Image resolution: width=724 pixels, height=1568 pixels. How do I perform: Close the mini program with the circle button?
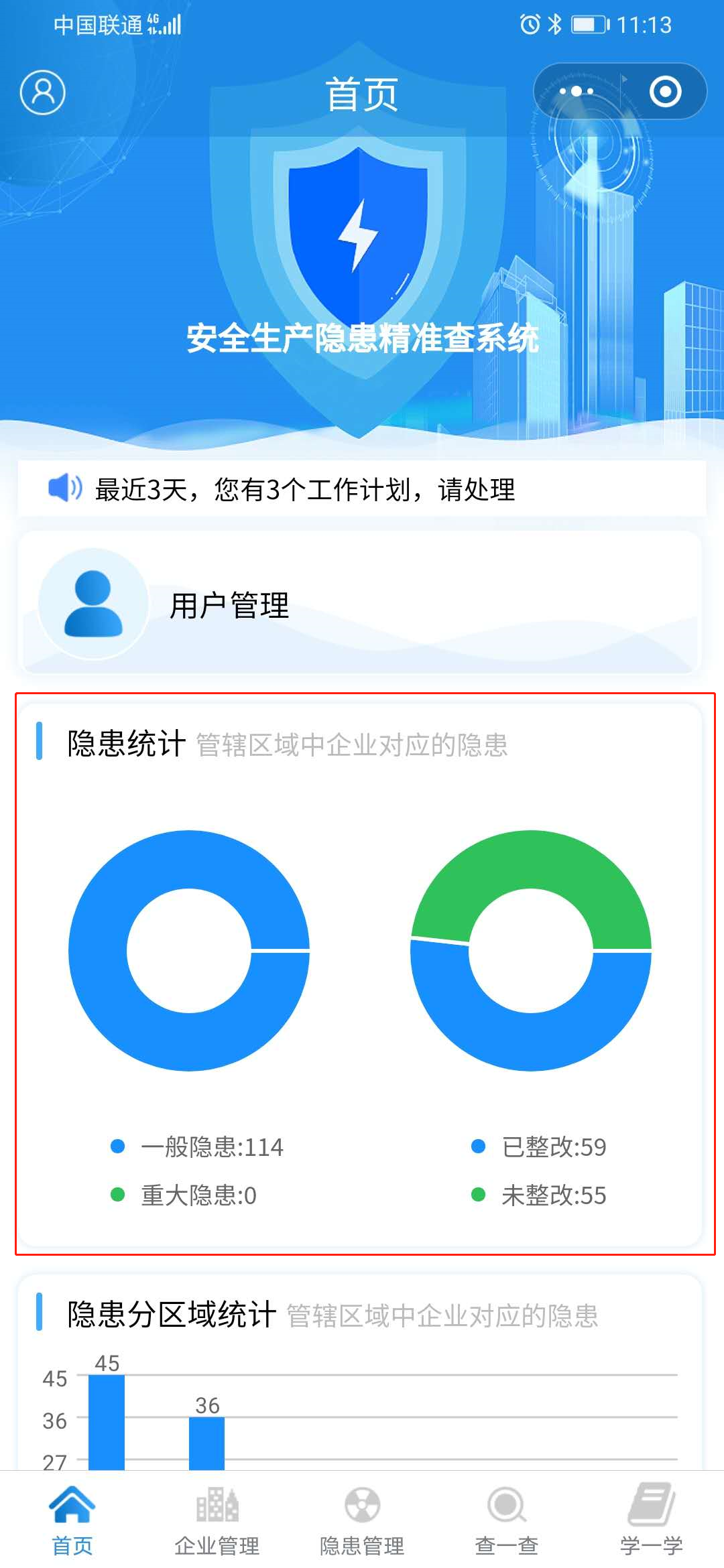(x=665, y=91)
